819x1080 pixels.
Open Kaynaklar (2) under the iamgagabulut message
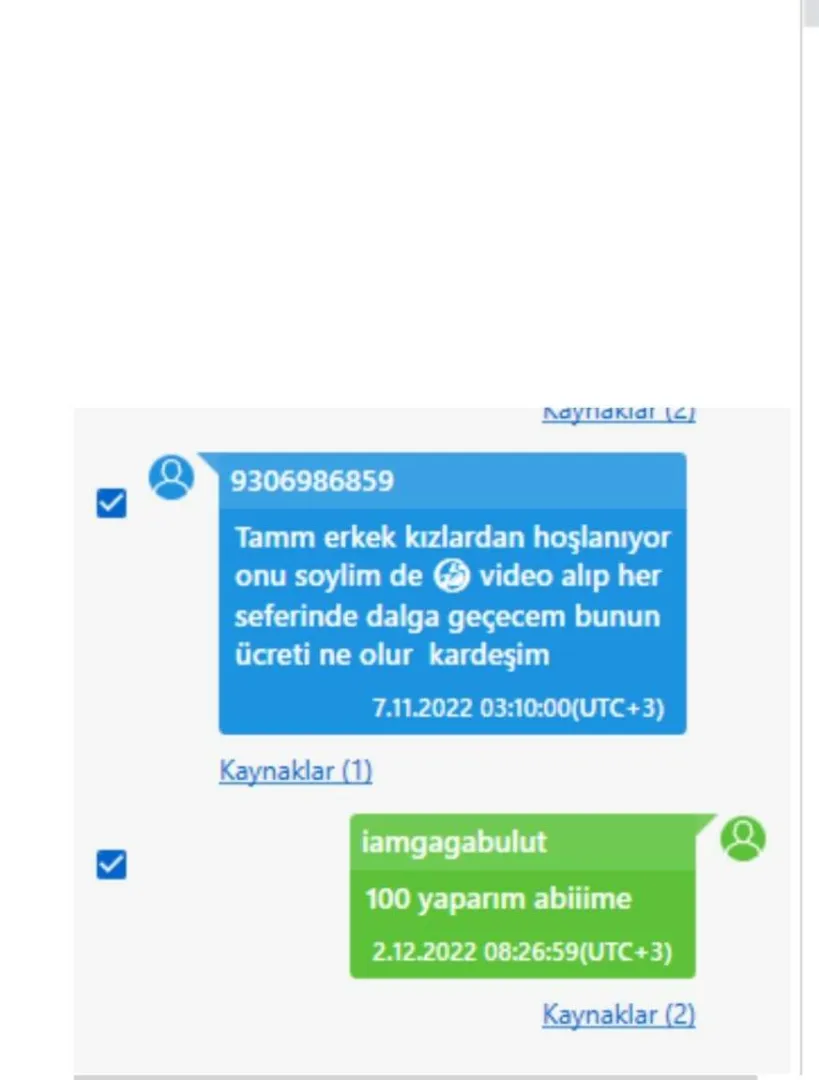[618, 1014]
